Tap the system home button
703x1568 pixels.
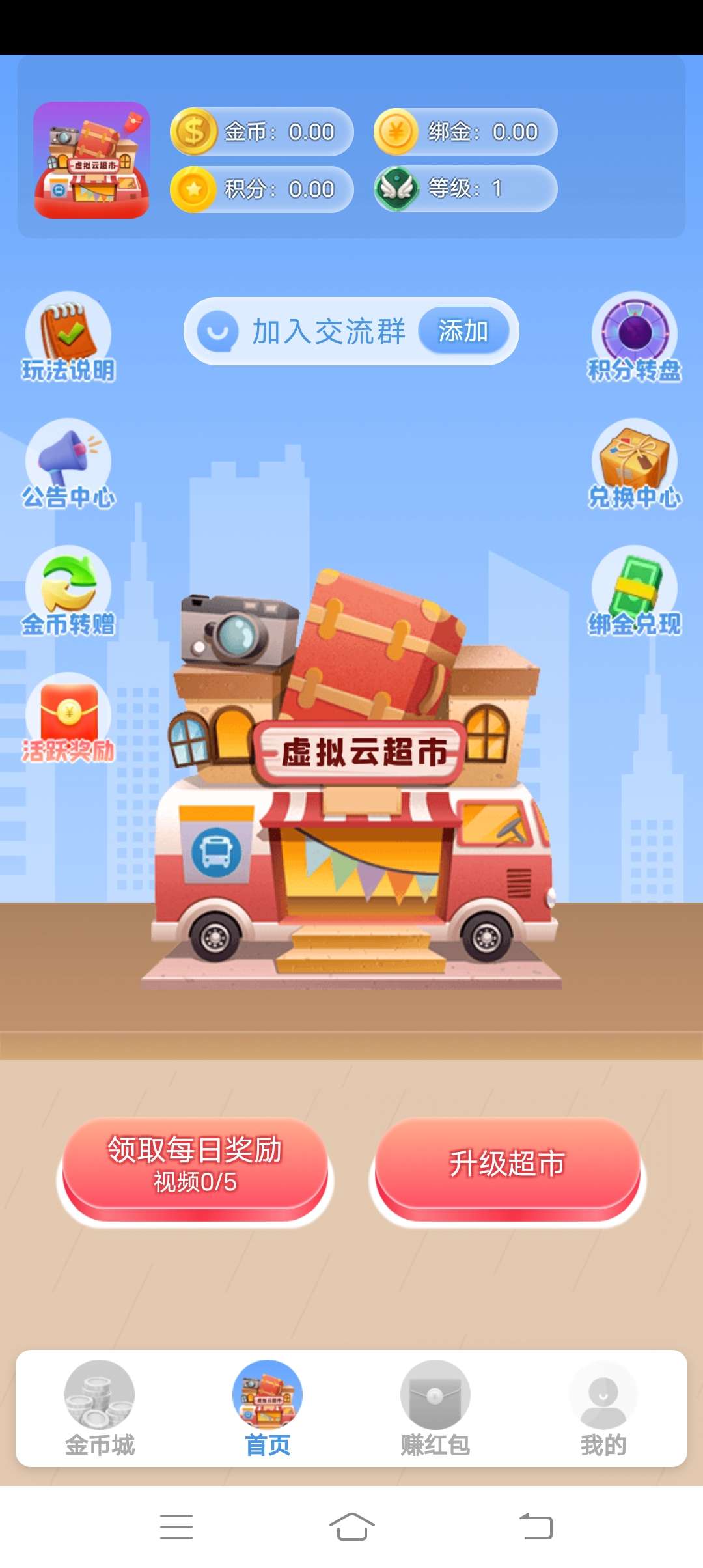coord(351,1526)
